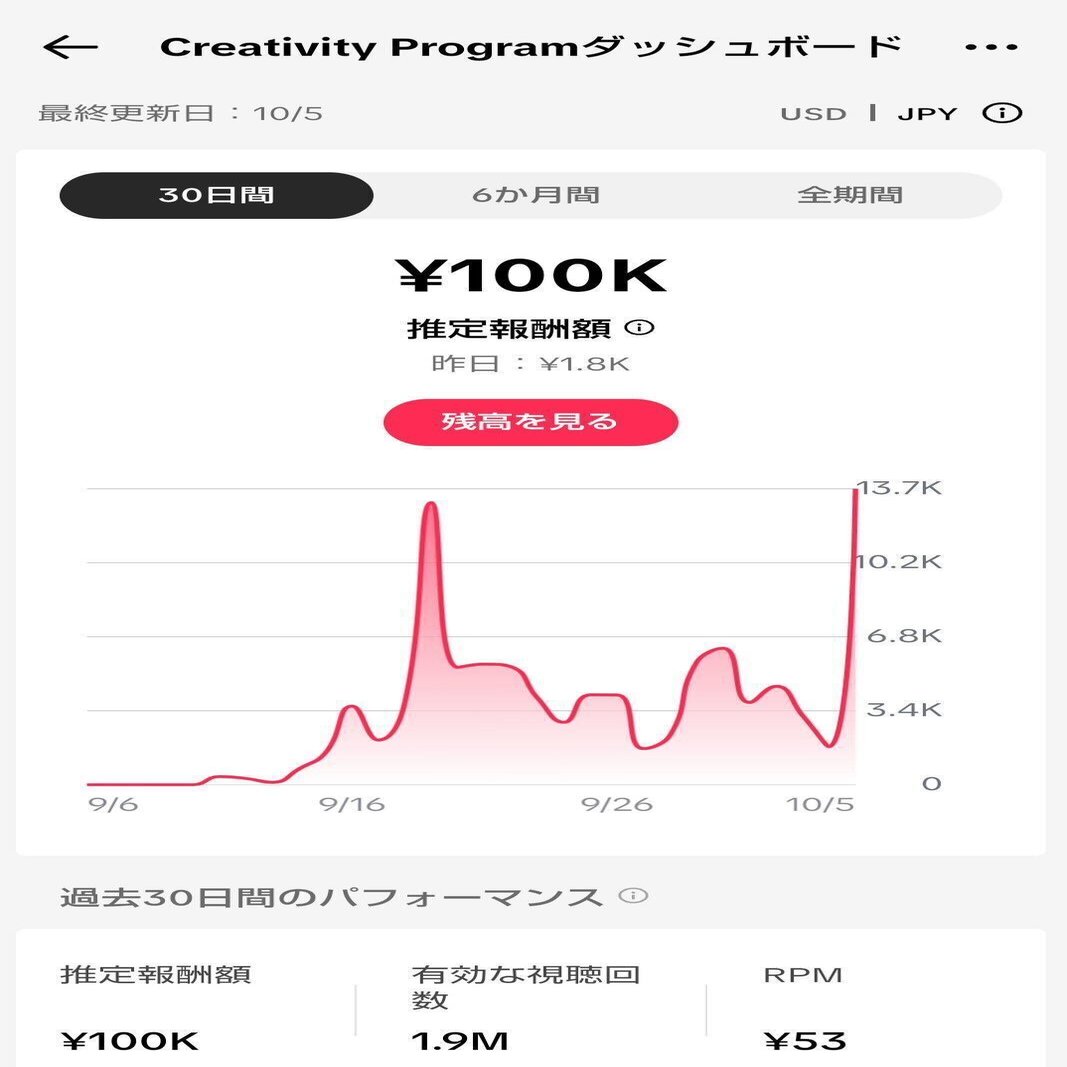
Task: Tap the 残高を見る button
Action: 531,422
